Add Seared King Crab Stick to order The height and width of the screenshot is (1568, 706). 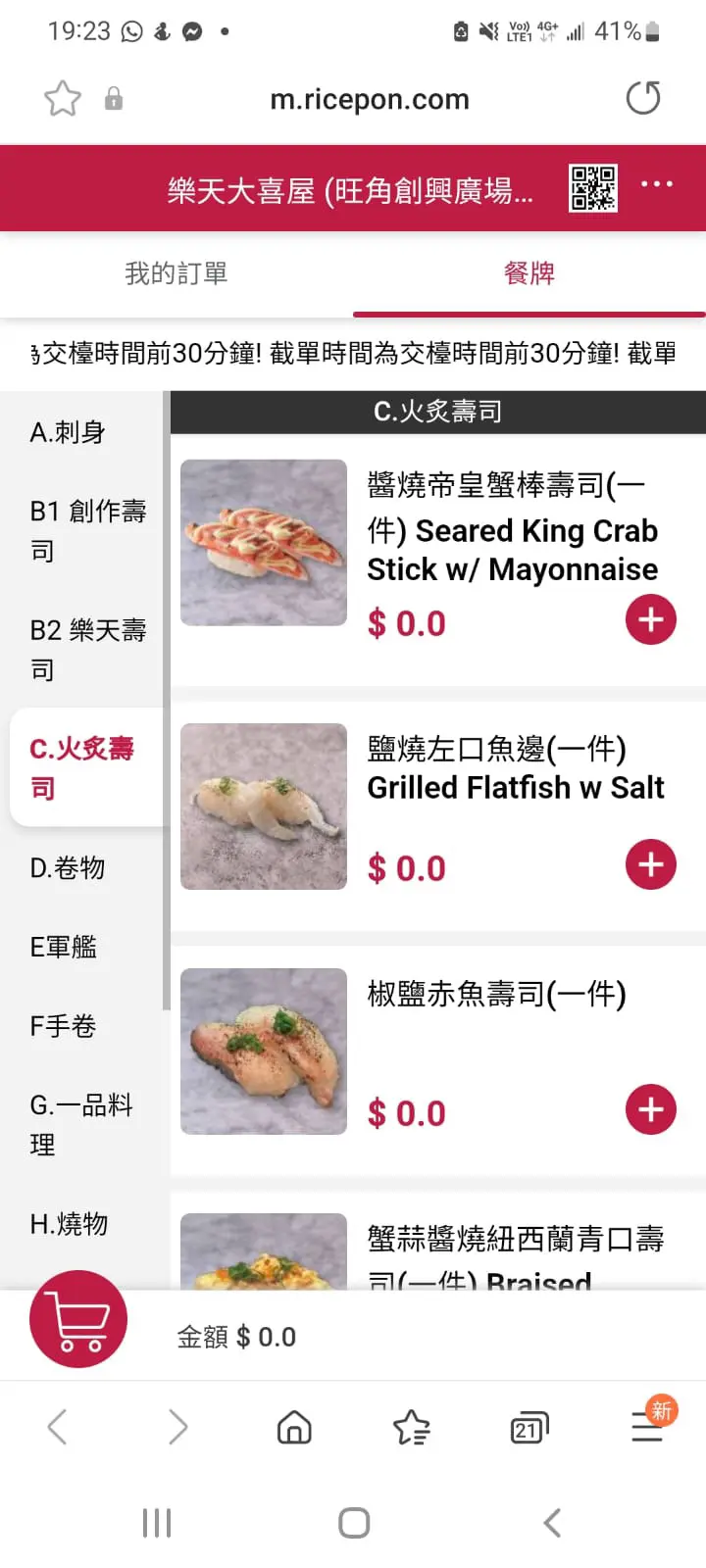click(x=651, y=620)
